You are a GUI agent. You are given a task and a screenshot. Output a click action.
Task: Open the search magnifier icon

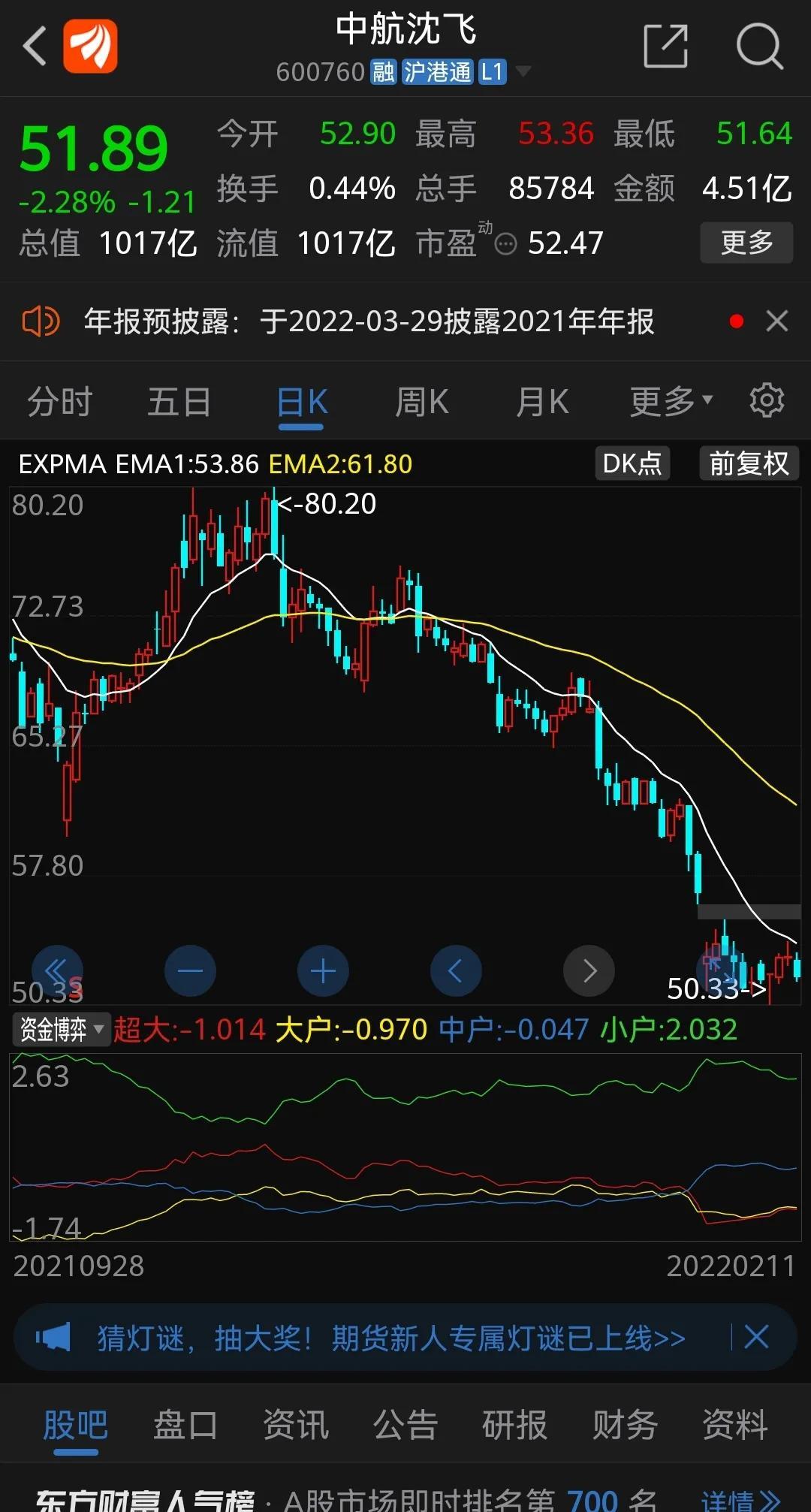759,46
